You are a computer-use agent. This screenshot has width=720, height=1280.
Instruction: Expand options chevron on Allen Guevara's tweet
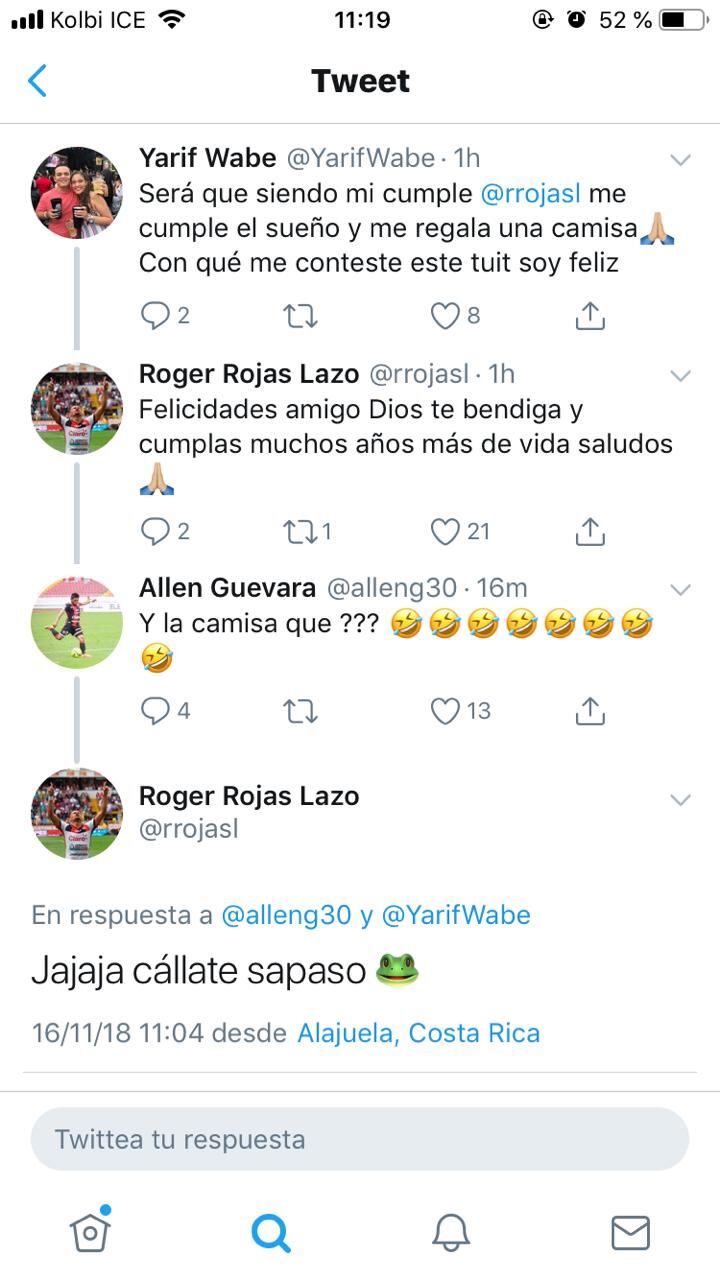pos(680,589)
